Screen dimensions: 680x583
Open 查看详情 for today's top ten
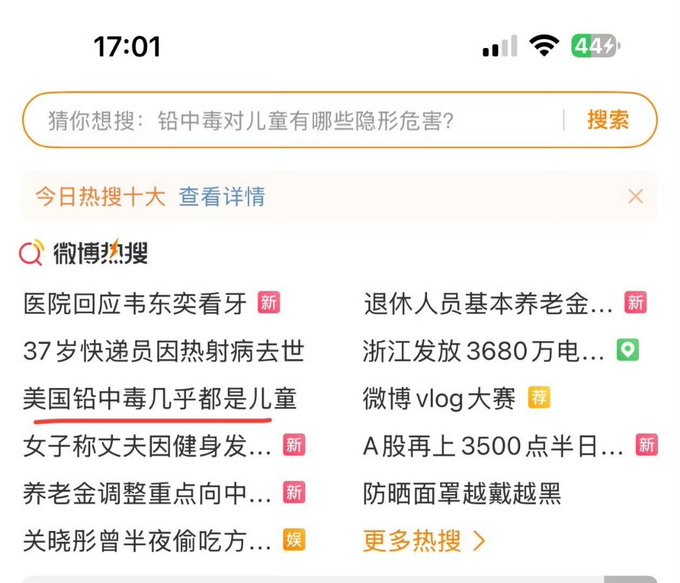pyautogui.click(x=222, y=197)
